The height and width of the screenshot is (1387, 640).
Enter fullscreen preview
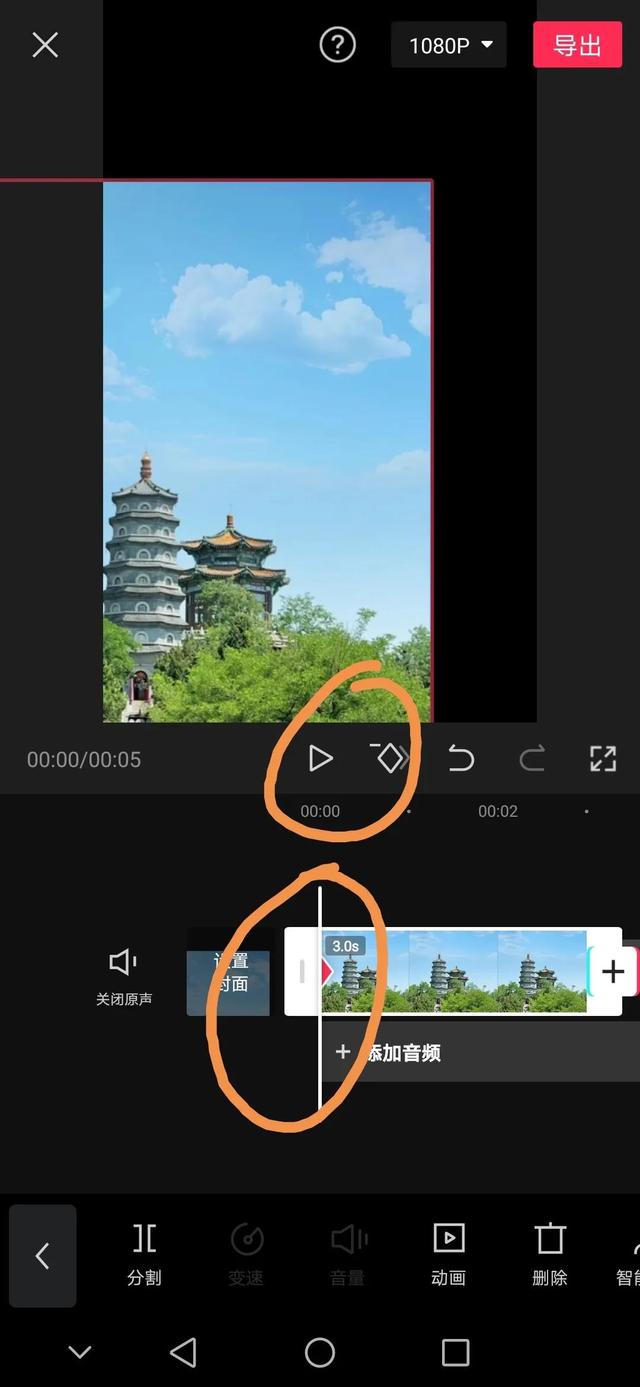pos(603,759)
